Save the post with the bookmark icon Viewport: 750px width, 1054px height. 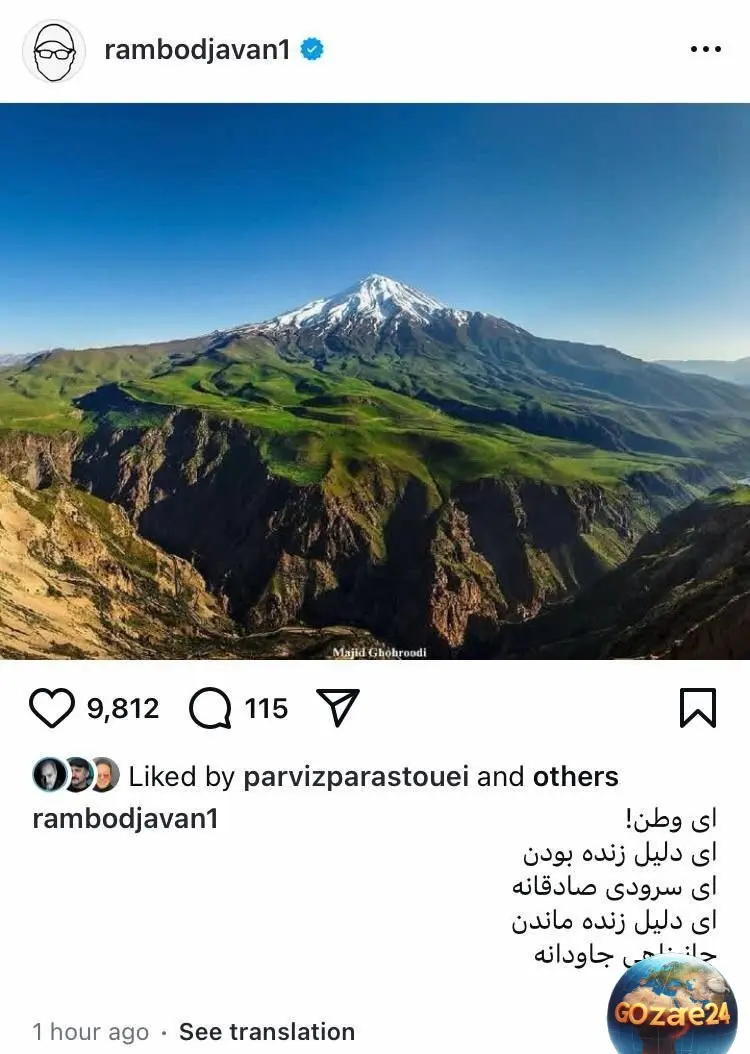697,708
